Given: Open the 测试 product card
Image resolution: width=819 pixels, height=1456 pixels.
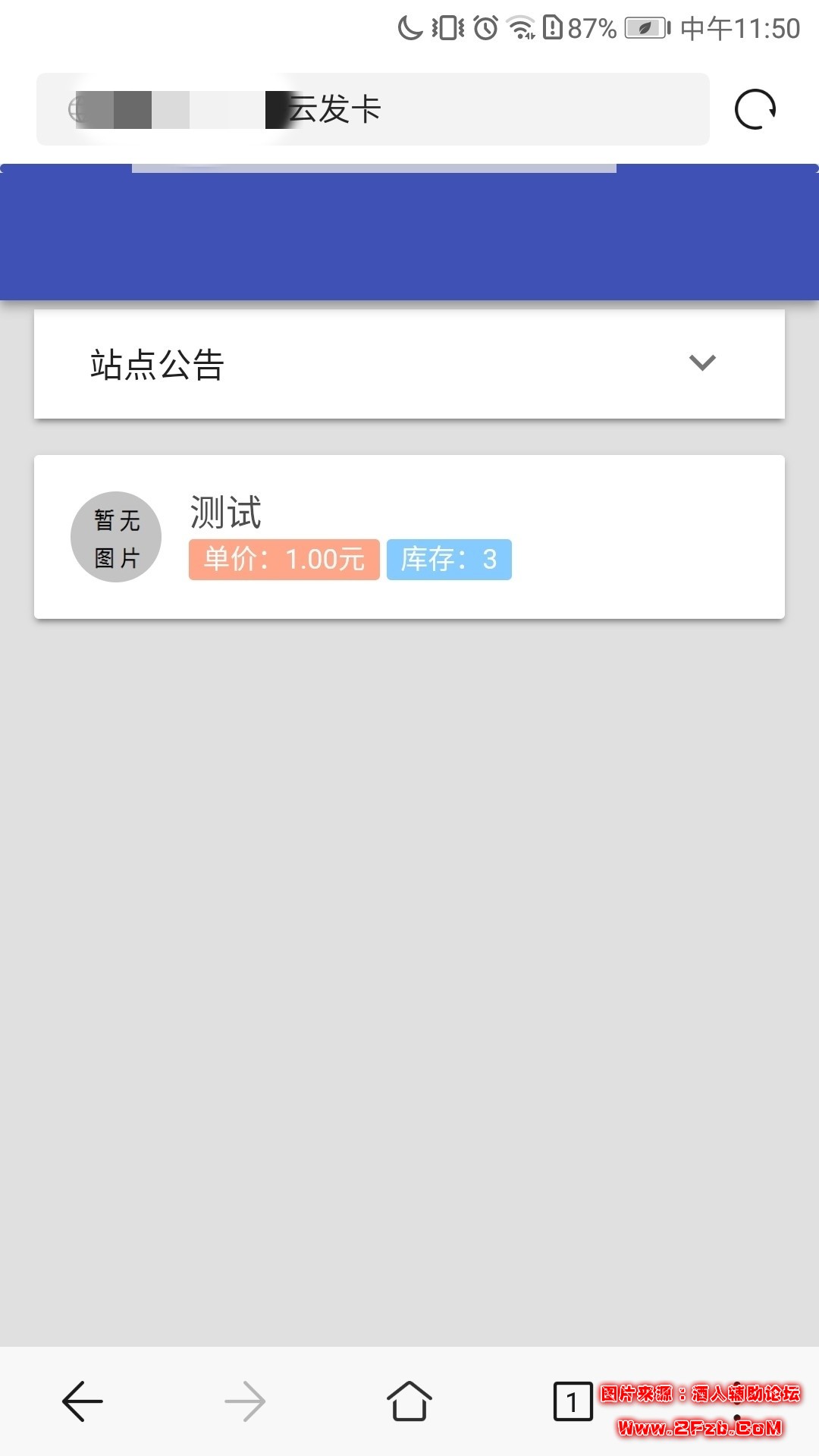Looking at the screenshot, I should (x=409, y=537).
